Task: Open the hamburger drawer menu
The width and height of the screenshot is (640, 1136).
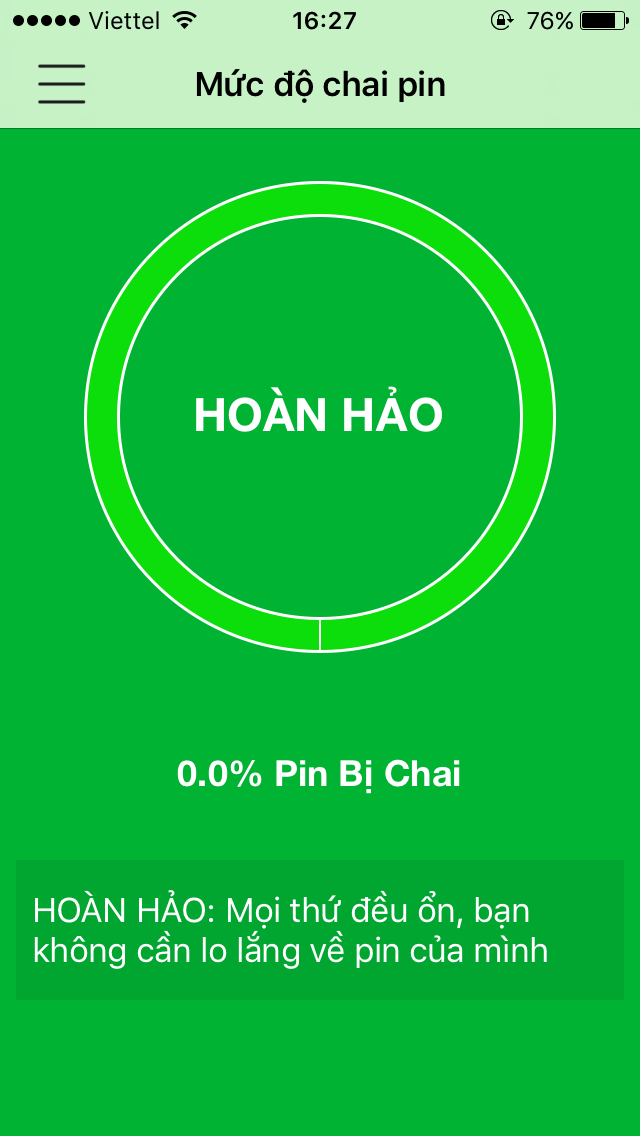Action: (62, 84)
